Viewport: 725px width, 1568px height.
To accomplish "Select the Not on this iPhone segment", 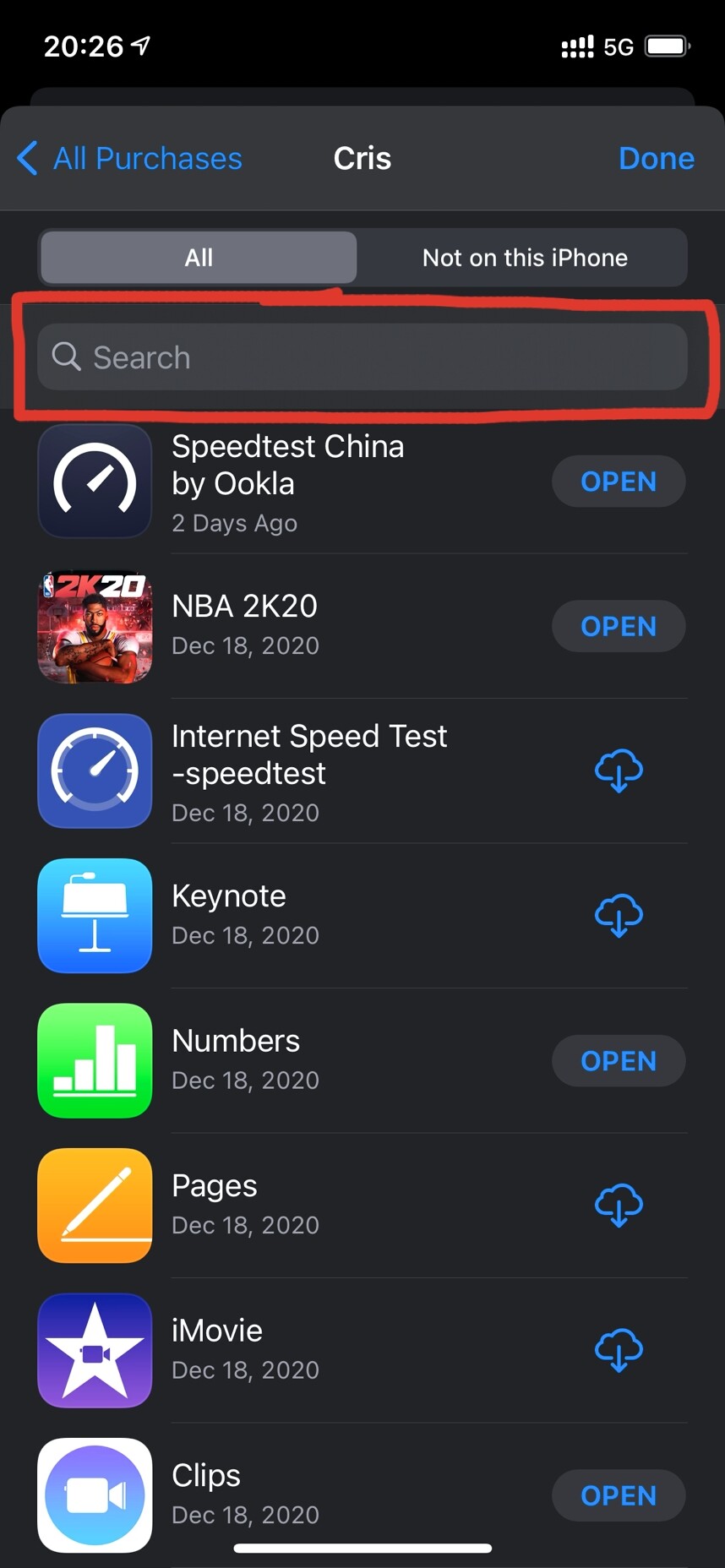I will tap(524, 258).
